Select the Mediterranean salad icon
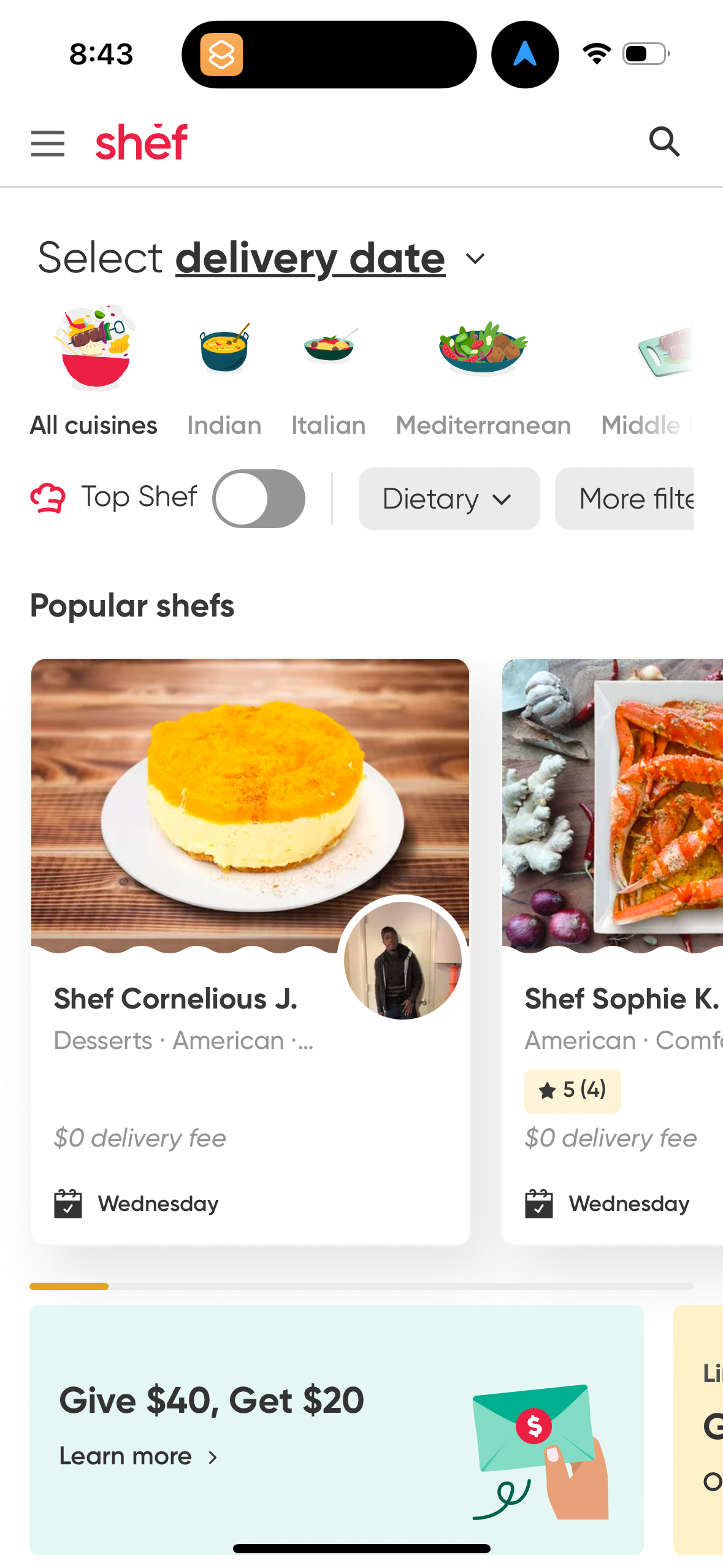 [483, 350]
